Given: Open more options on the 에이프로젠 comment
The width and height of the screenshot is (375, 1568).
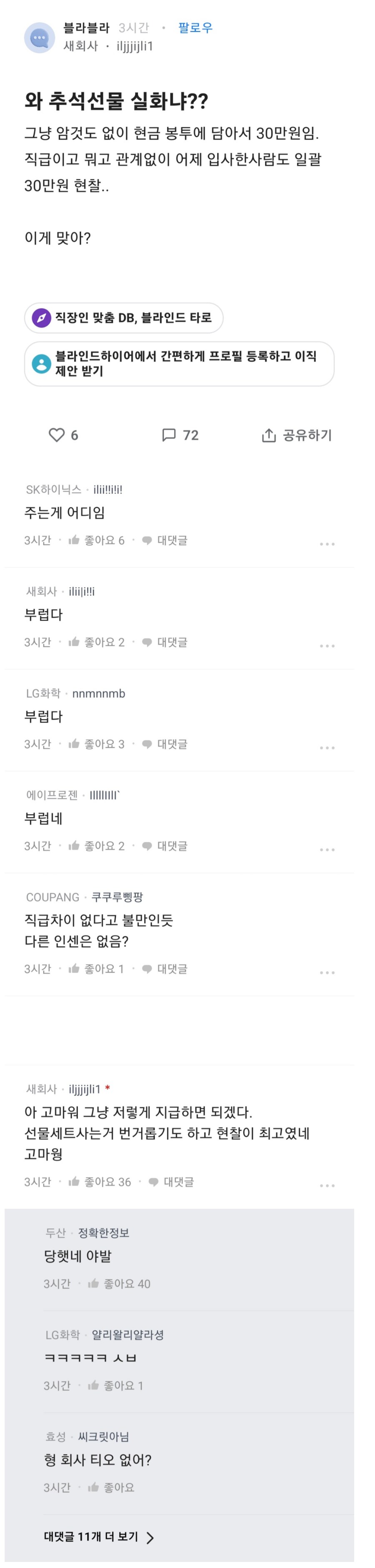Looking at the screenshot, I should tap(327, 849).
